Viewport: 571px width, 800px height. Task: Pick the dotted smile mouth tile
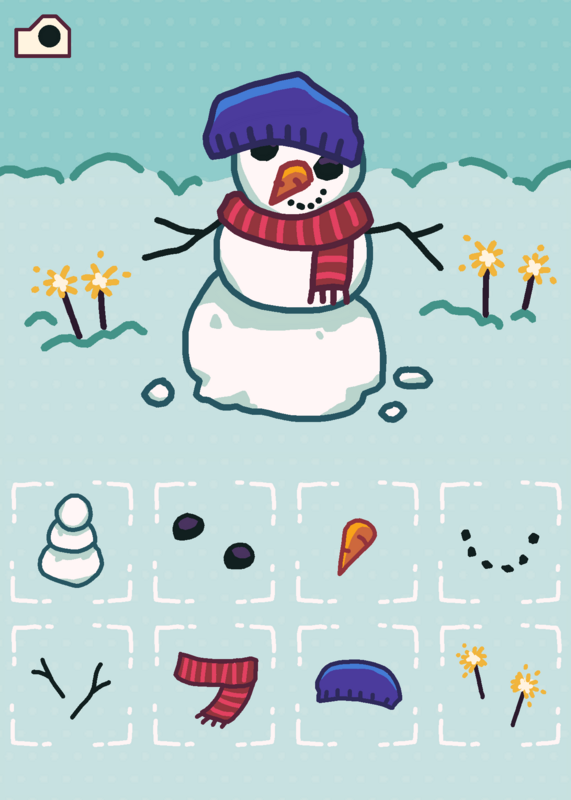click(x=500, y=542)
